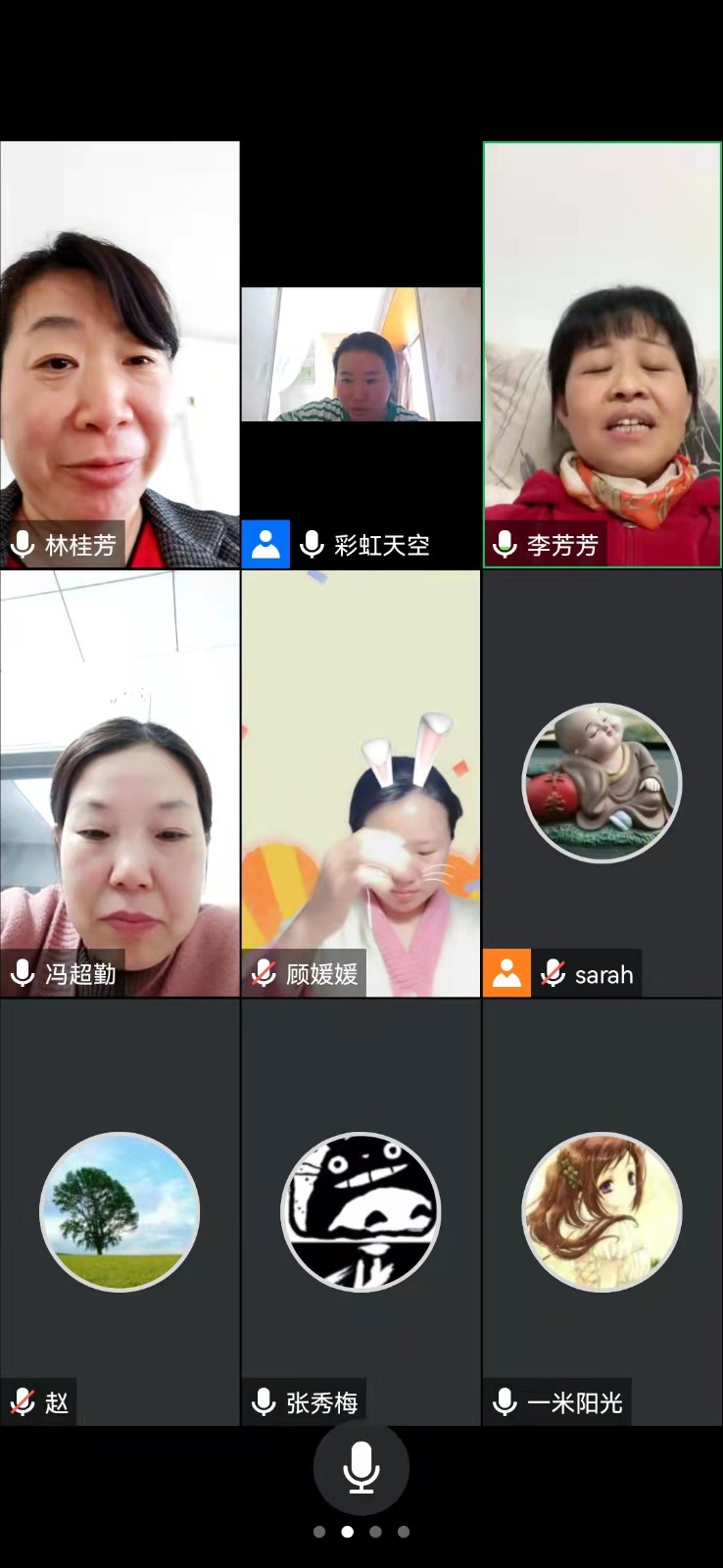723x1568 pixels.
Task: Select 张秀梅's participant tile
Action: [361, 1211]
